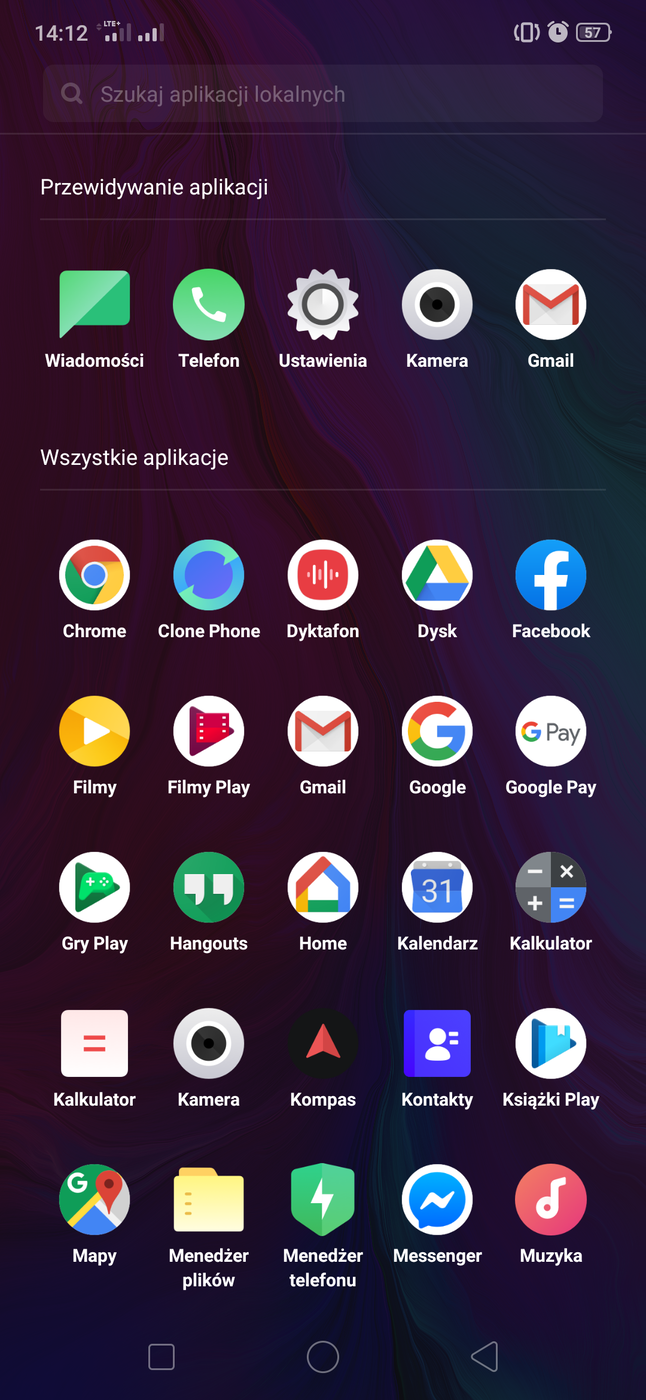Go to the home screen
The width and height of the screenshot is (646, 1400).
(322, 1357)
